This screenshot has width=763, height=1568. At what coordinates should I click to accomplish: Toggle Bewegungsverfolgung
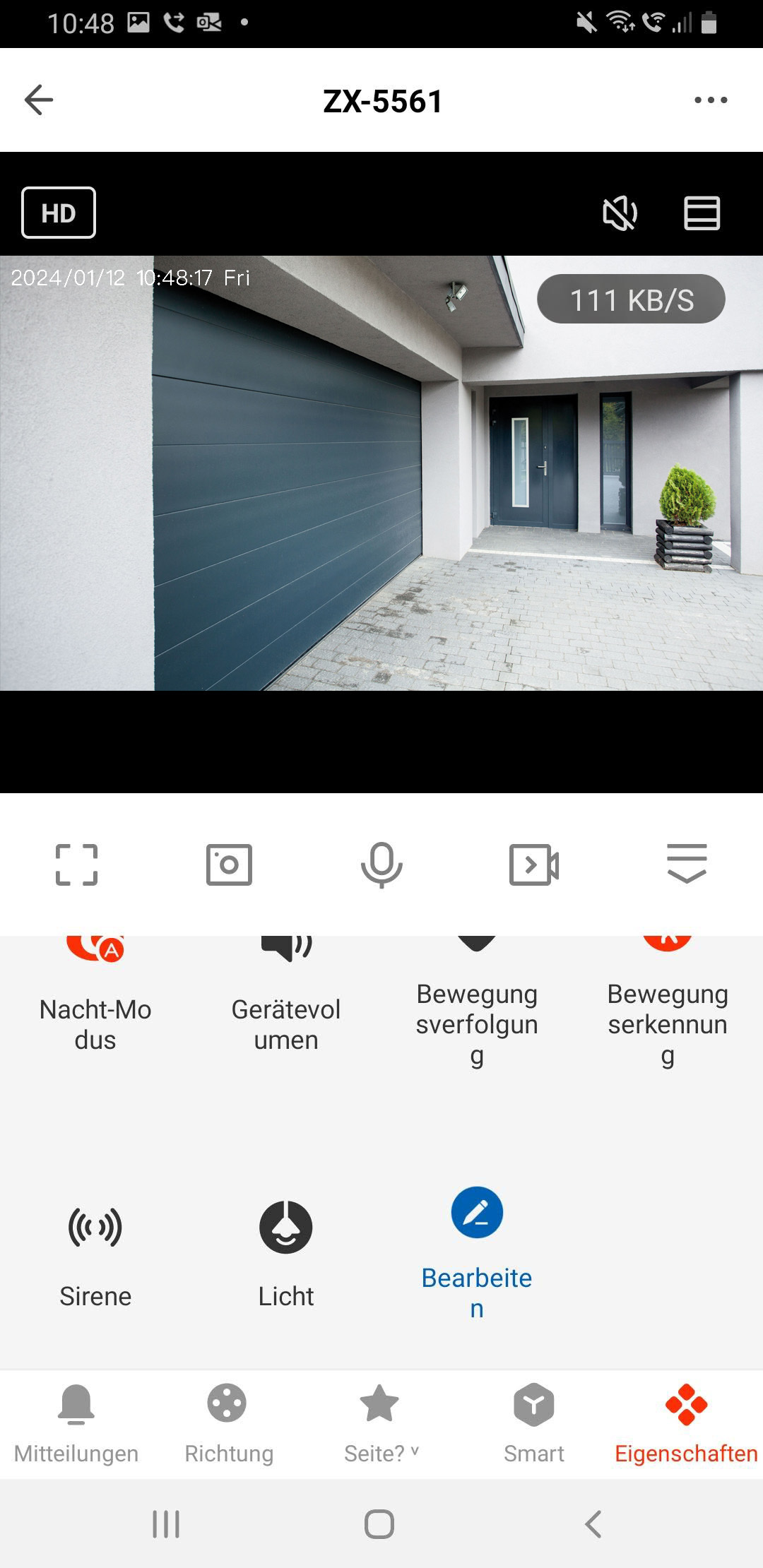477,1010
